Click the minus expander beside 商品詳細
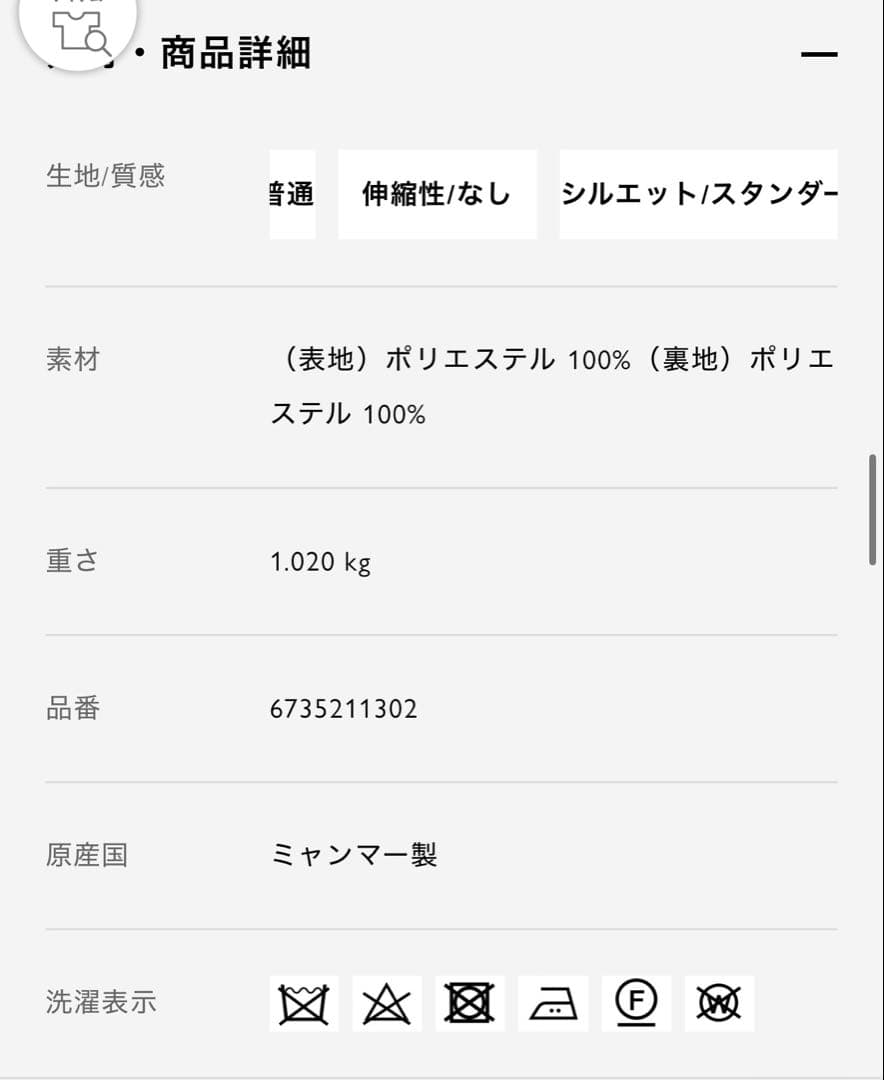The height and width of the screenshot is (1080, 884). pyautogui.click(x=818, y=55)
